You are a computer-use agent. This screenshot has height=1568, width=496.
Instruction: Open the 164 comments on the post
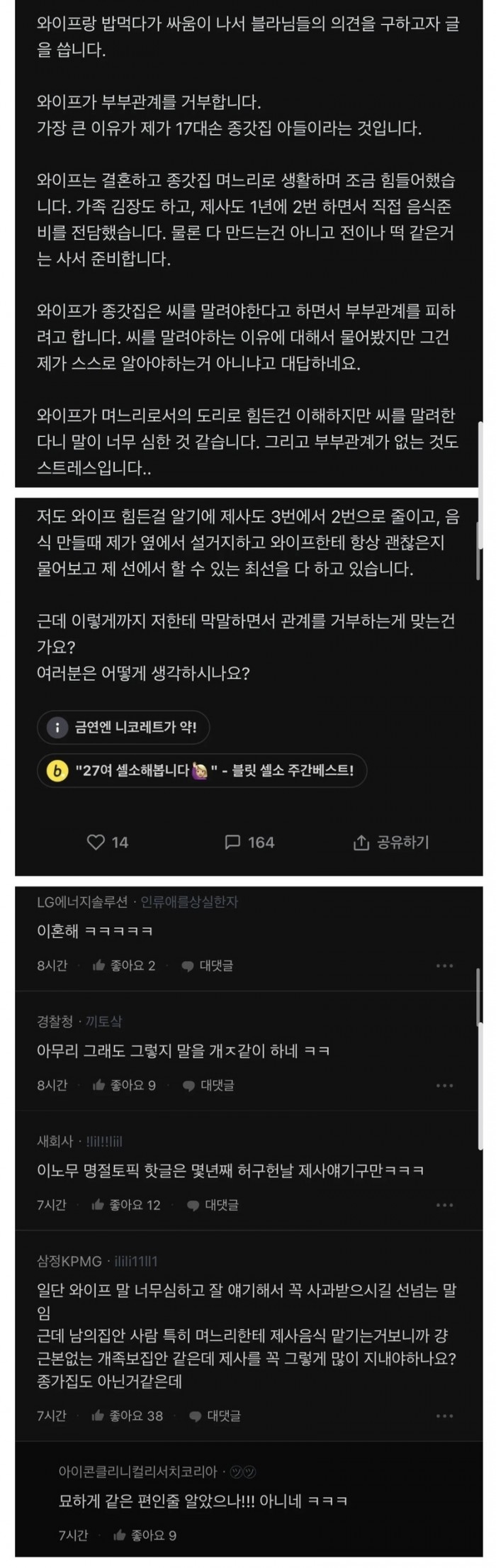pyautogui.click(x=249, y=842)
